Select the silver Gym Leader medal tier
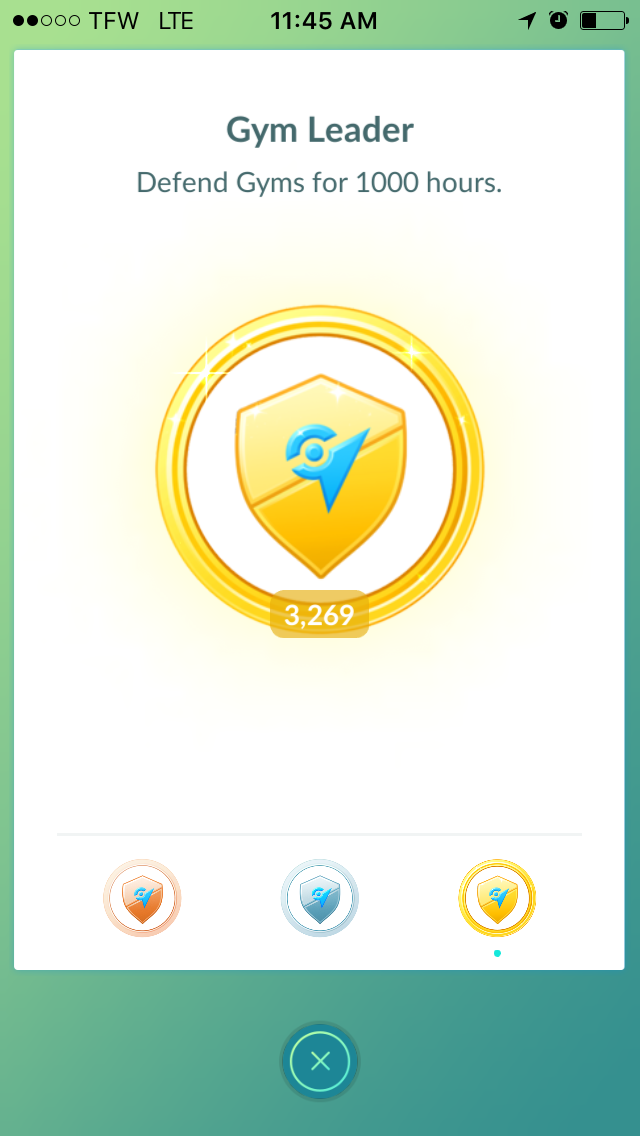Screen dimensions: 640x1136 320,898
